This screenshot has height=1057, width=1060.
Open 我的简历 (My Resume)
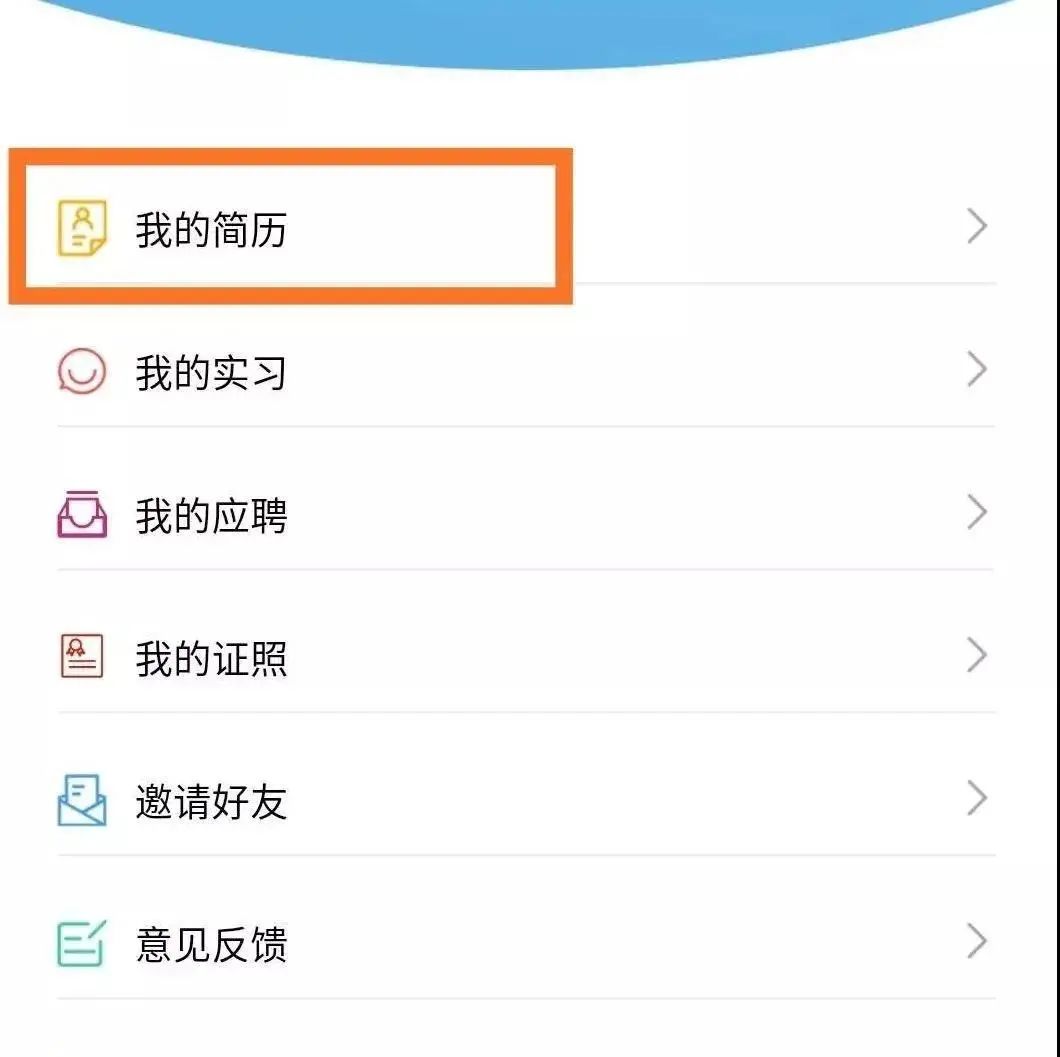211,230
